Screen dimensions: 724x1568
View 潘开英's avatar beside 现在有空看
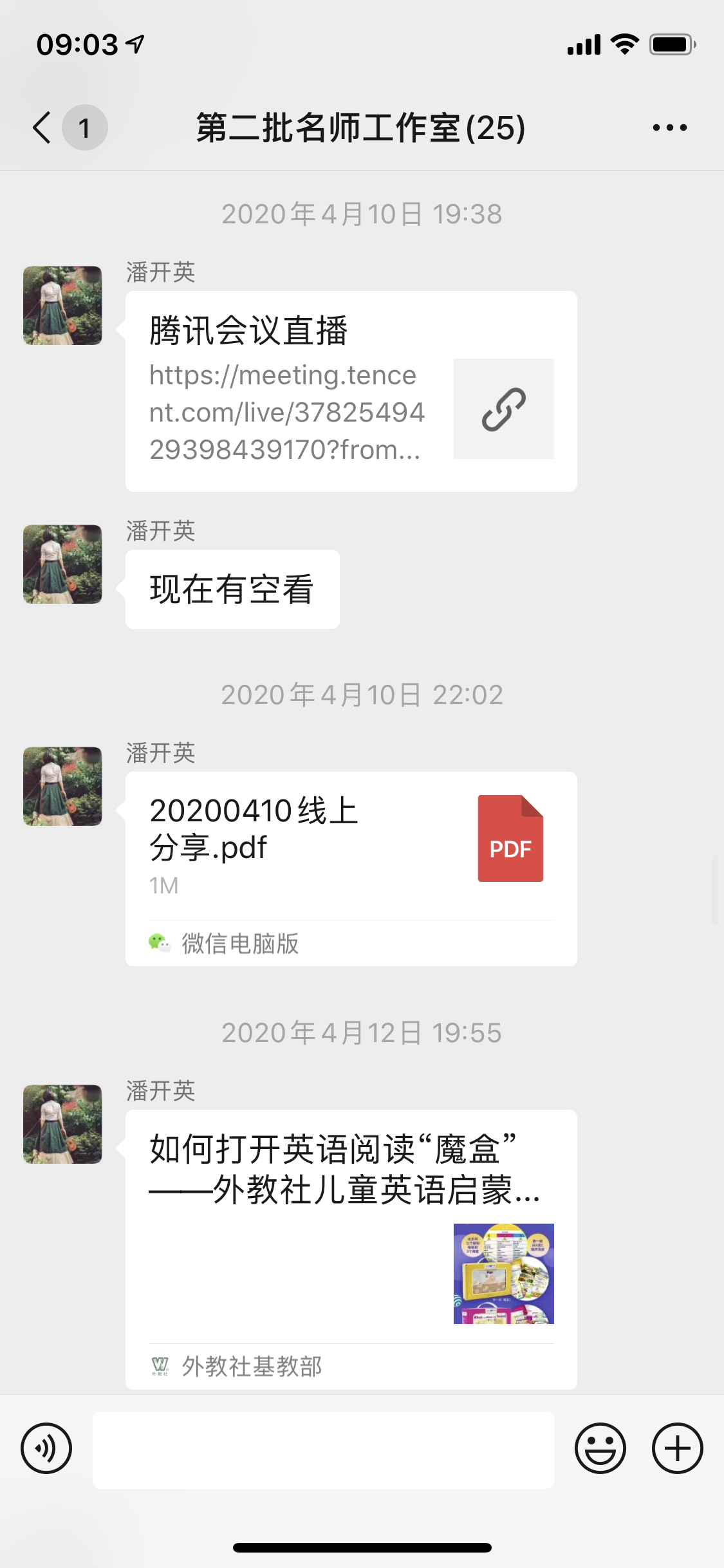(62, 565)
